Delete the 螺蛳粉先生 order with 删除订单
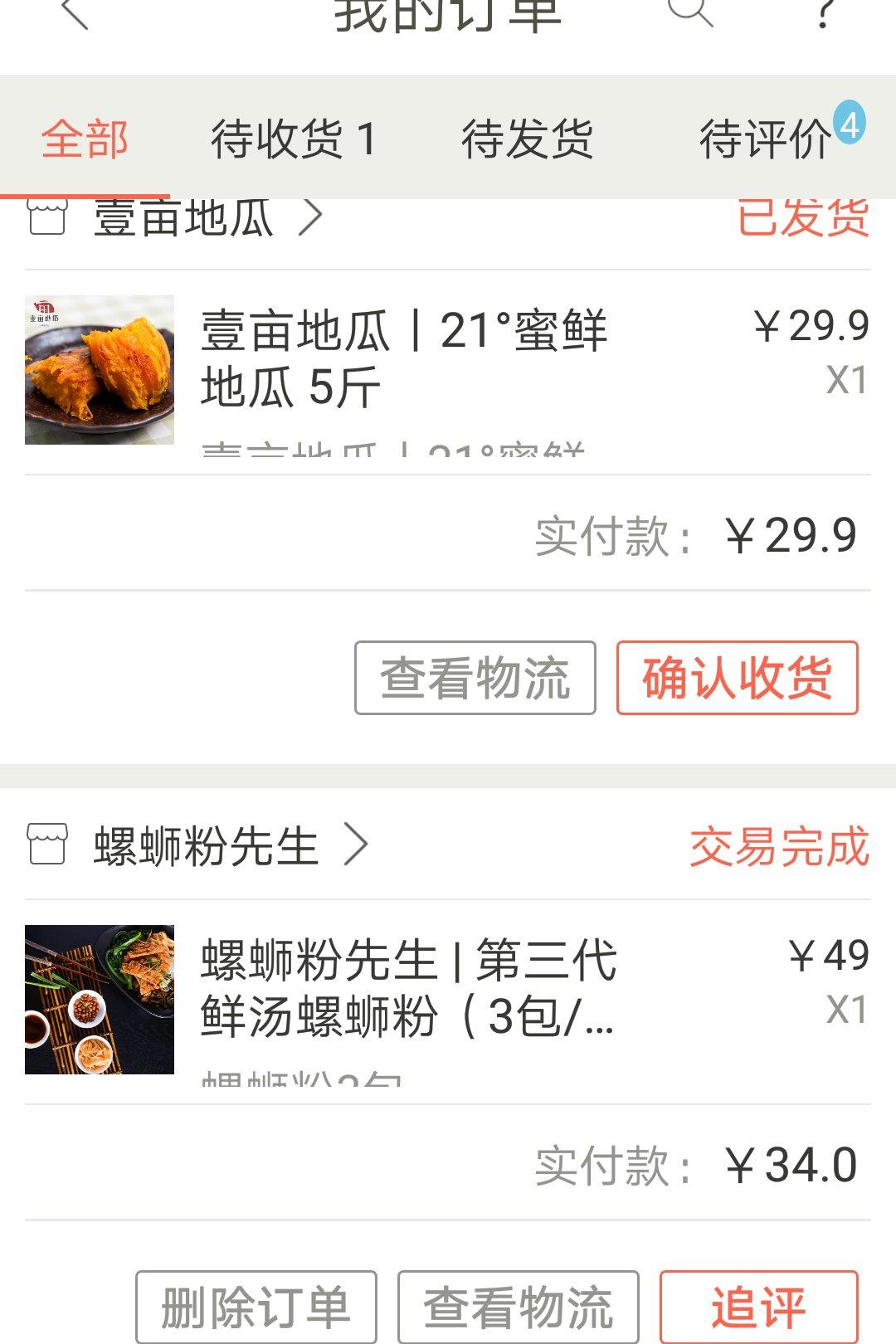896x1344 pixels. [256, 1307]
